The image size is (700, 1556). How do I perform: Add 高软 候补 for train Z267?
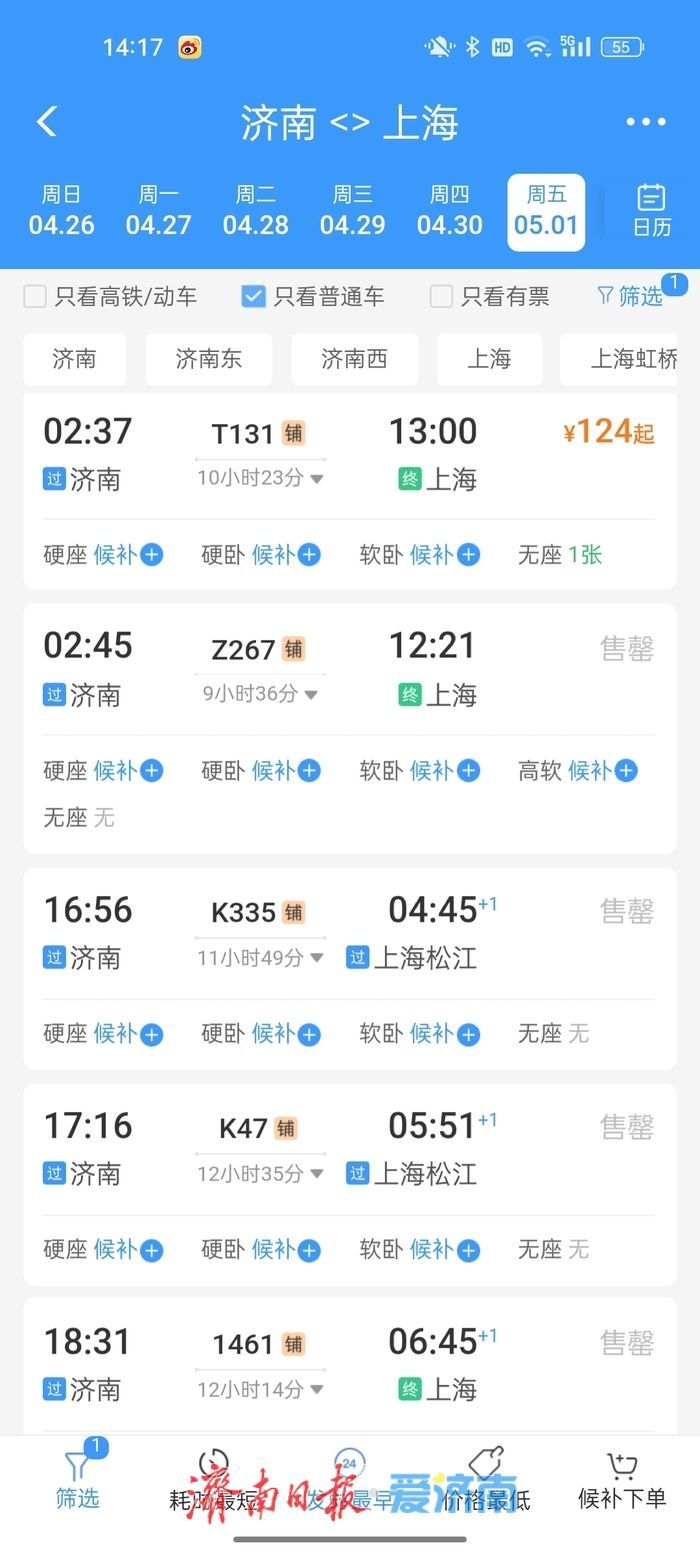click(625, 771)
